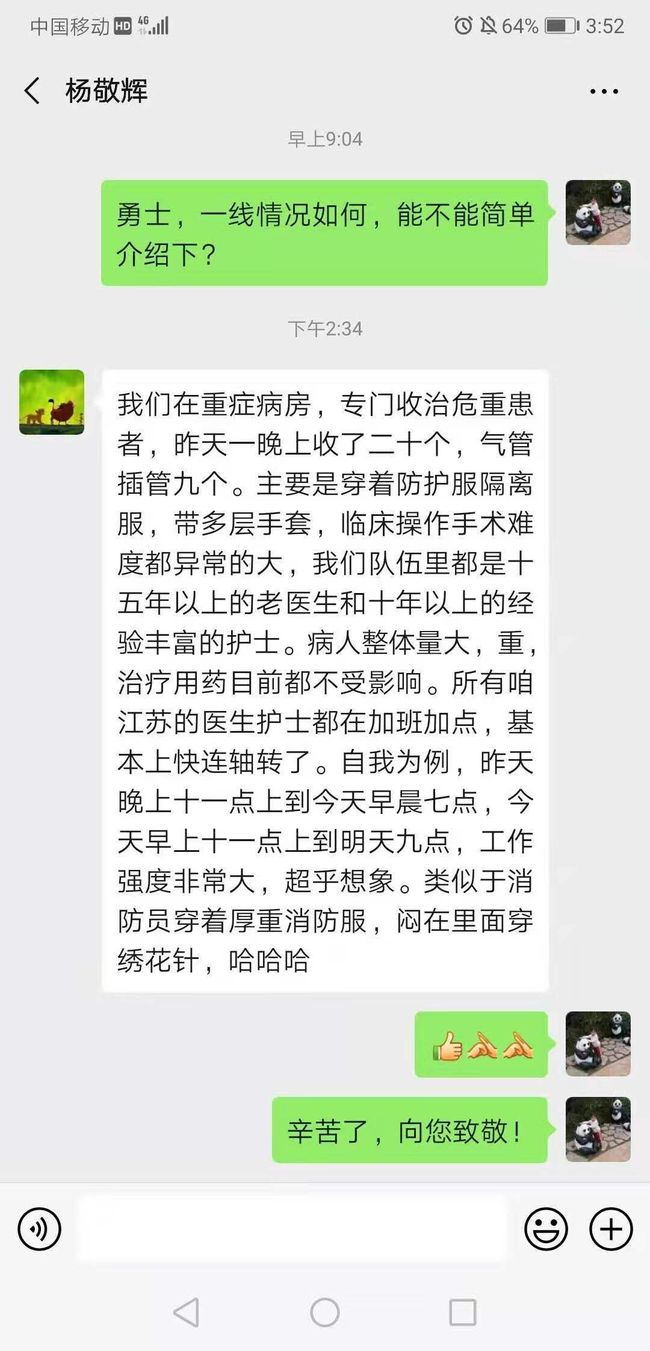Switch to voice message input
Image resolution: width=650 pixels, height=1351 pixels.
tap(40, 1228)
